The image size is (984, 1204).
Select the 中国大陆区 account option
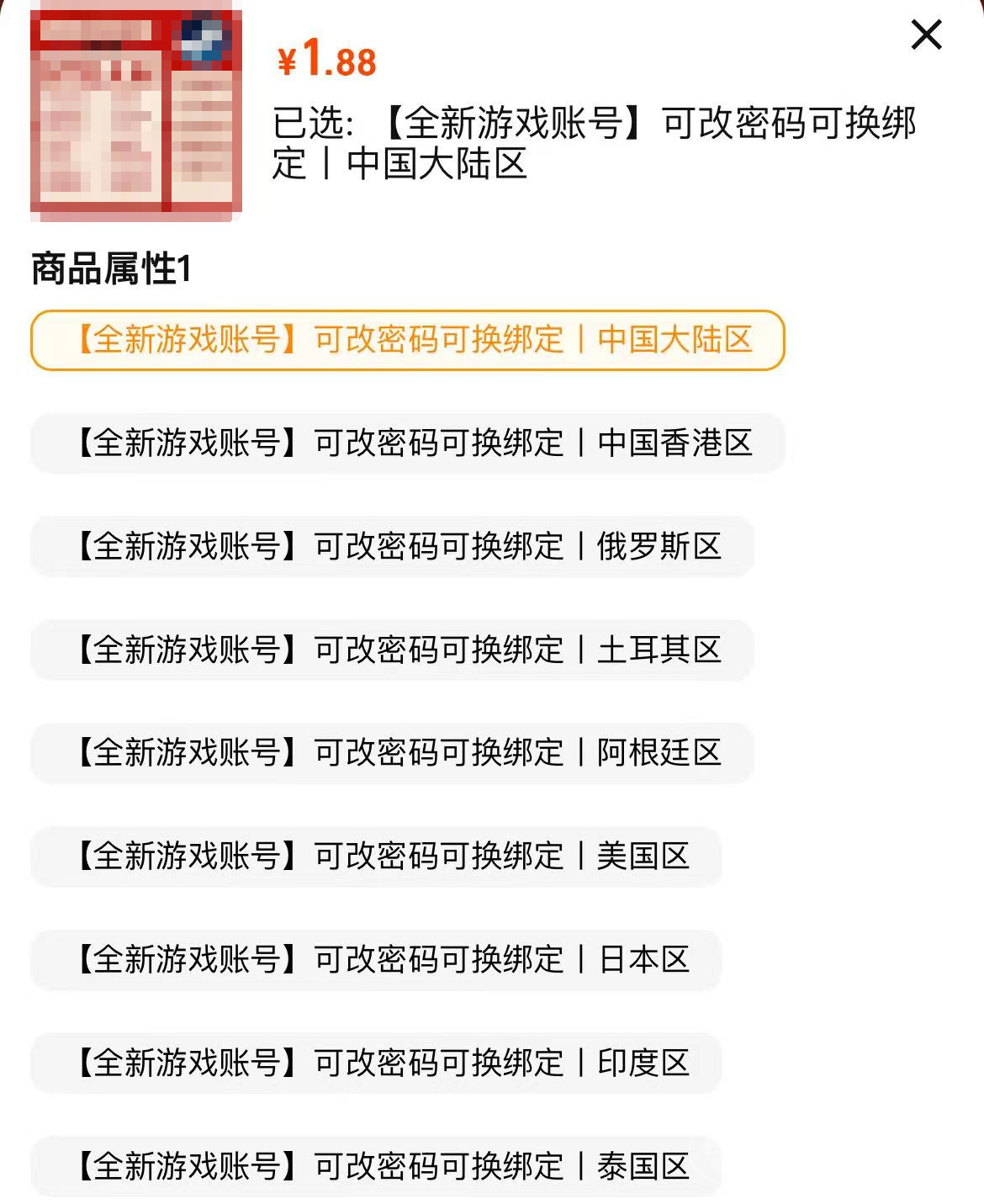pyautogui.click(x=408, y=340)
